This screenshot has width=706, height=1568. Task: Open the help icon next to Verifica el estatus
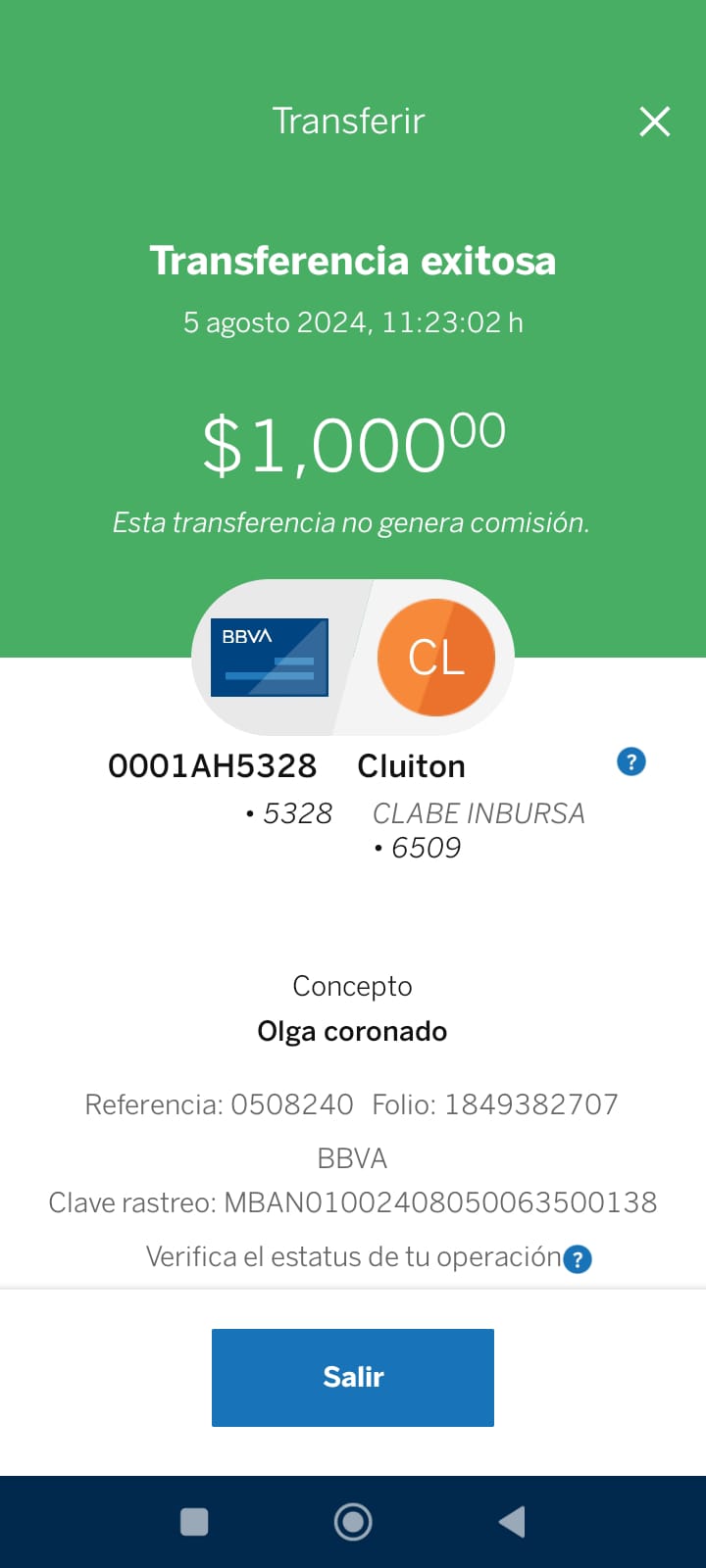point(578,1259)
